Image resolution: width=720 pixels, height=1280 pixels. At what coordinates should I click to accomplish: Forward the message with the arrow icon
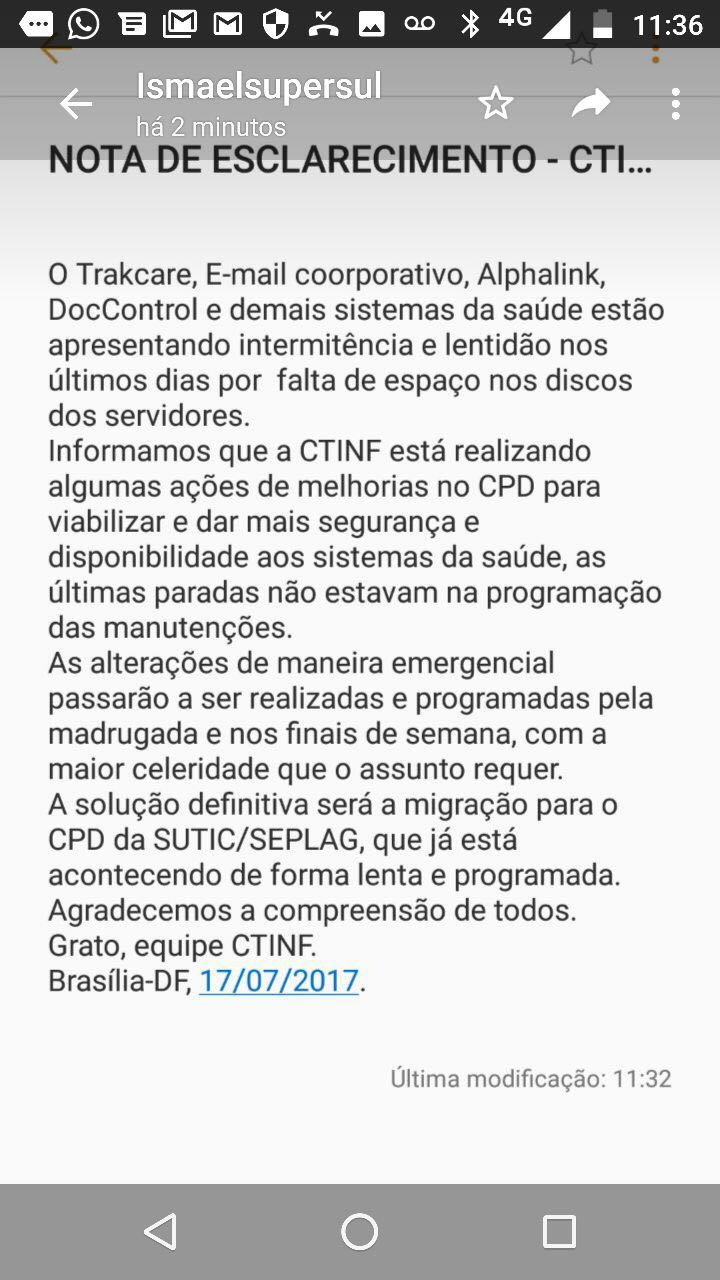click(x=590, y=103)
